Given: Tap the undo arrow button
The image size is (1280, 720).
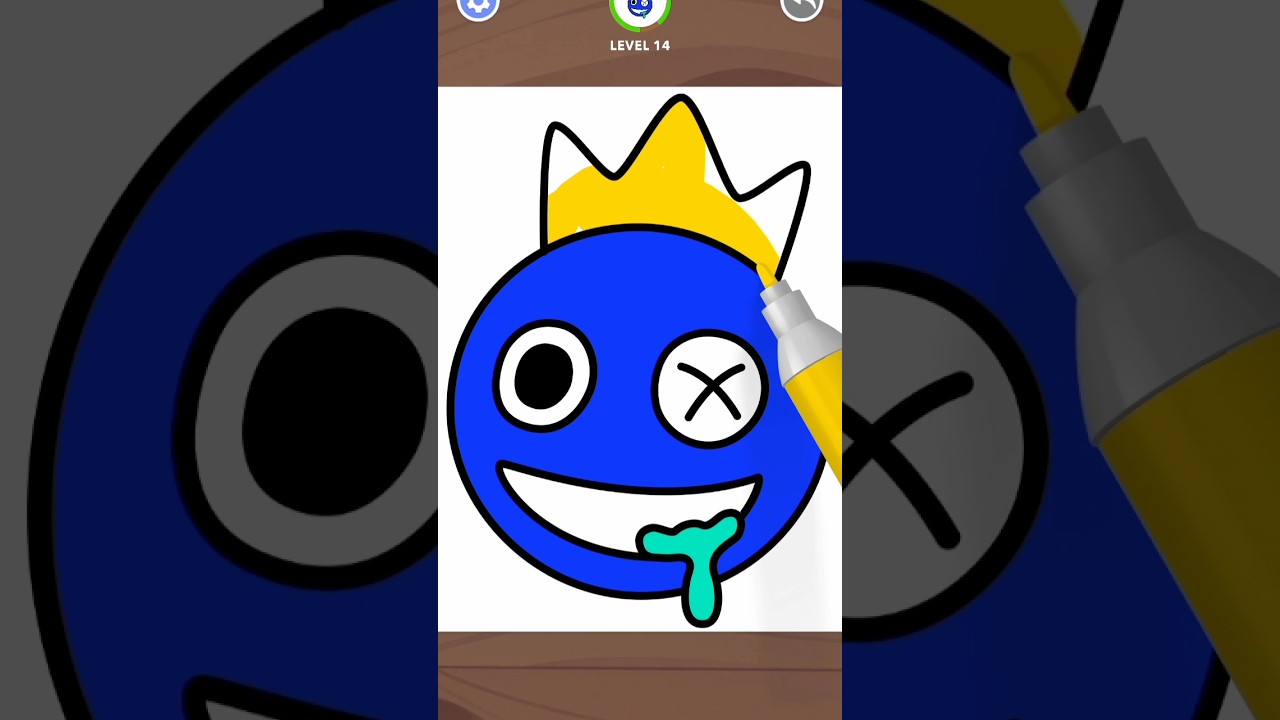Looking at the screenshot, I should coord(801,6).
